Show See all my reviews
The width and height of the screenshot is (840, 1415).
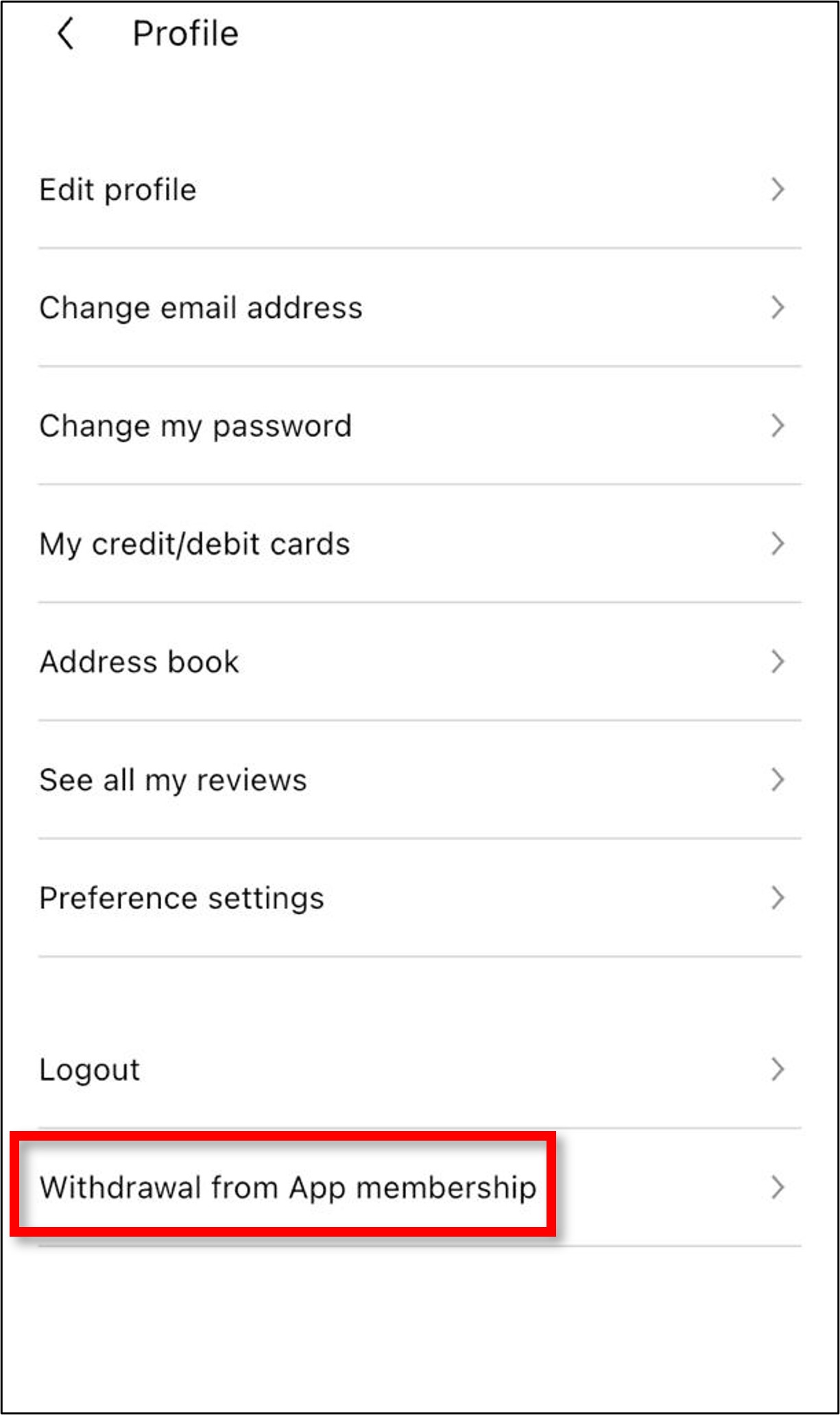[x=173, y=780]
